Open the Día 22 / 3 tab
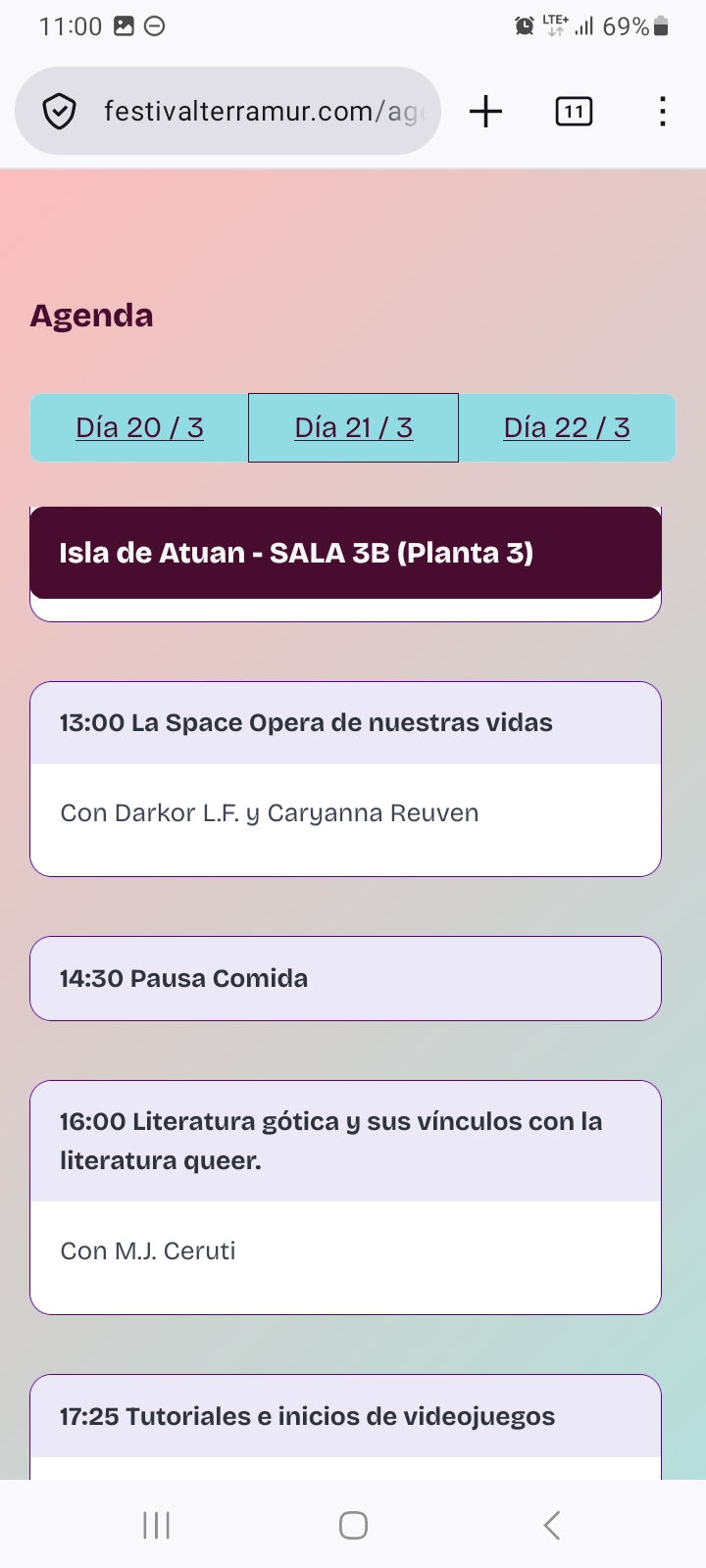706x1568 pixels. click(x=567, y=427)
